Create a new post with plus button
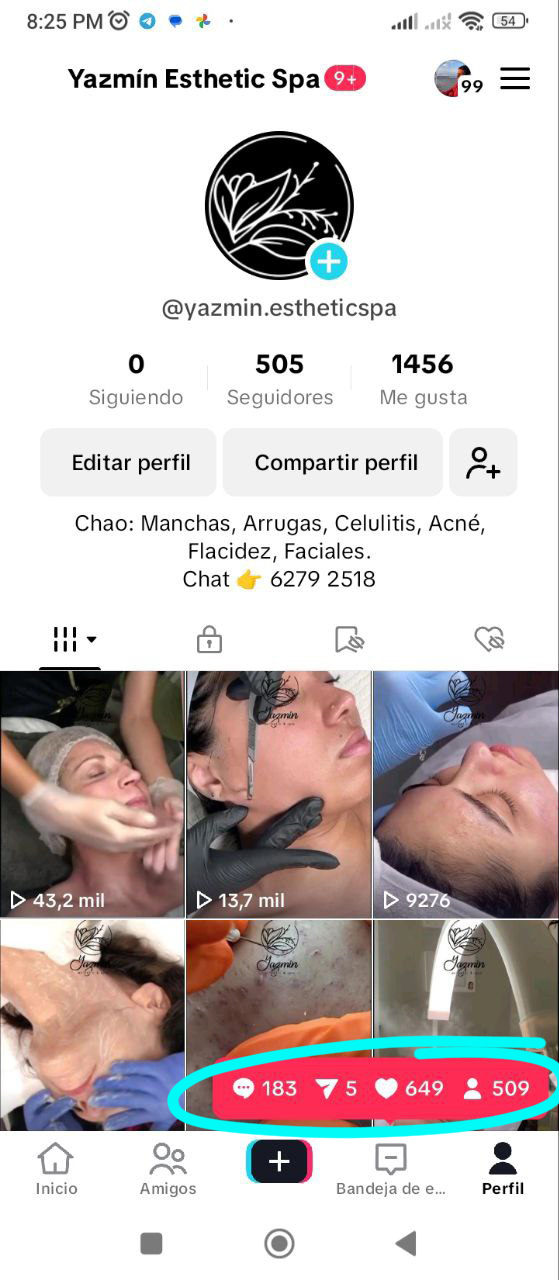Viewport: 559px width, 1280px height. coord(279,1161)
